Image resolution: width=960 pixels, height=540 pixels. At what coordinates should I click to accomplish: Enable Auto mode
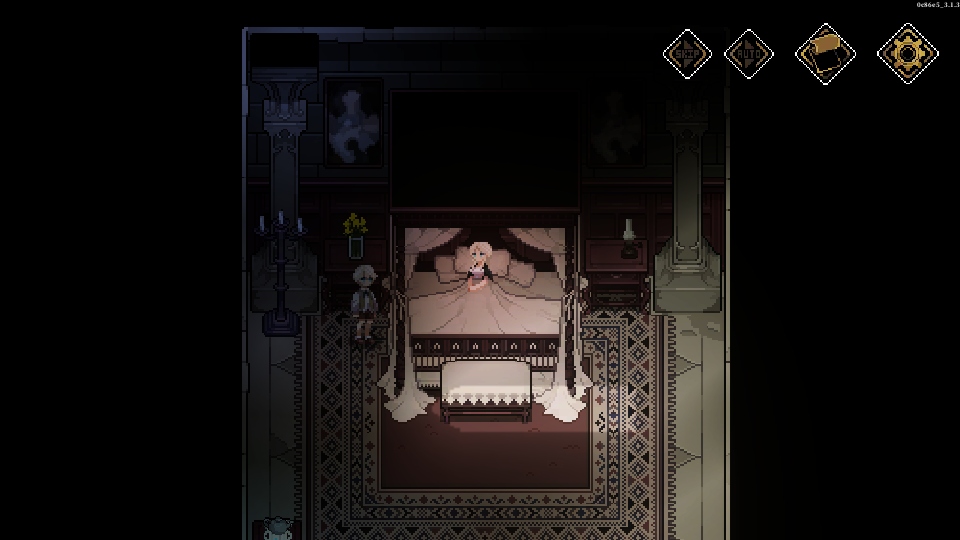tap(749, 53)
